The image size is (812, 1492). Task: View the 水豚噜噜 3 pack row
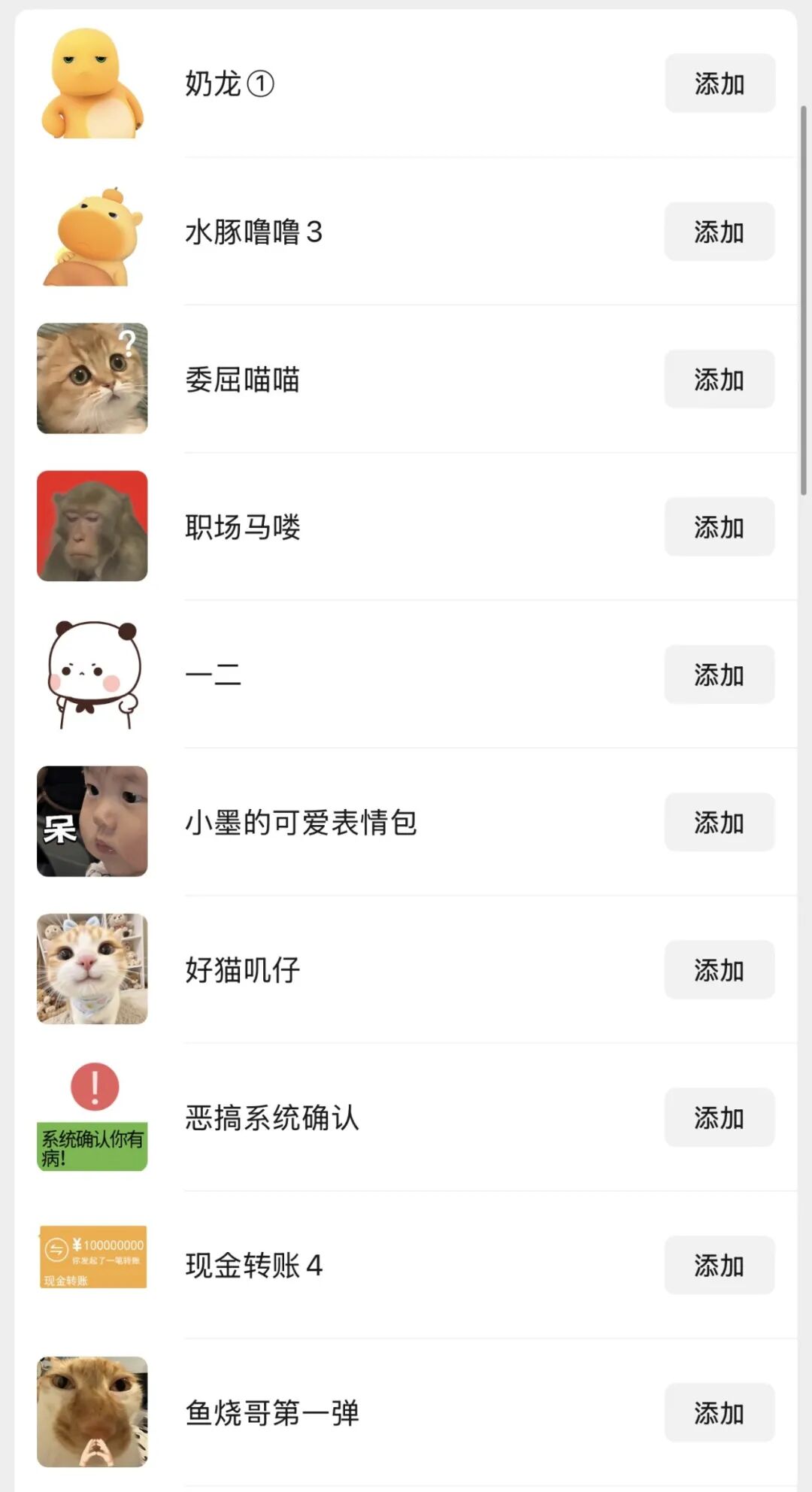pyautogui.click(x=253, y=232)
